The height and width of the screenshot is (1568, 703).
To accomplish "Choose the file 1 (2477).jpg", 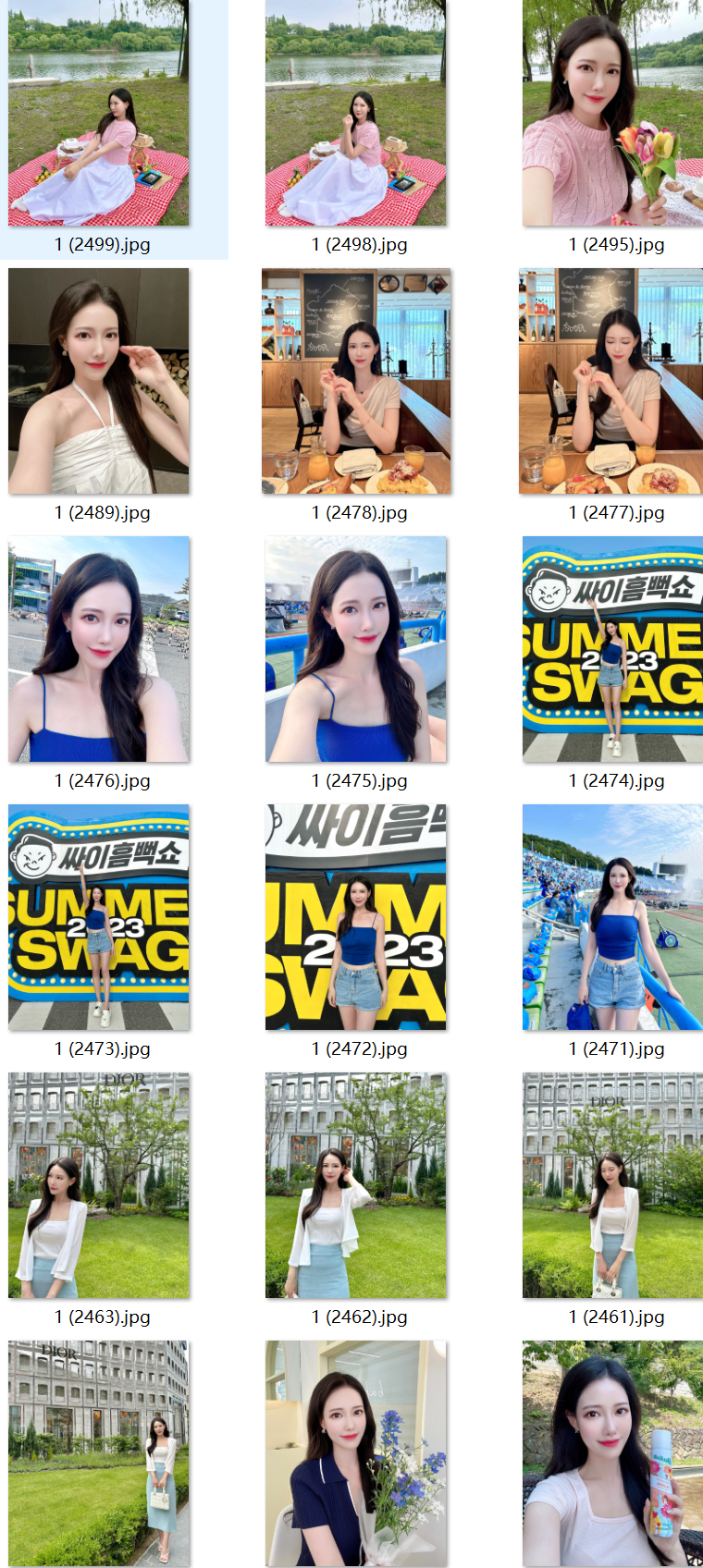I will click(x=610, y=381).
